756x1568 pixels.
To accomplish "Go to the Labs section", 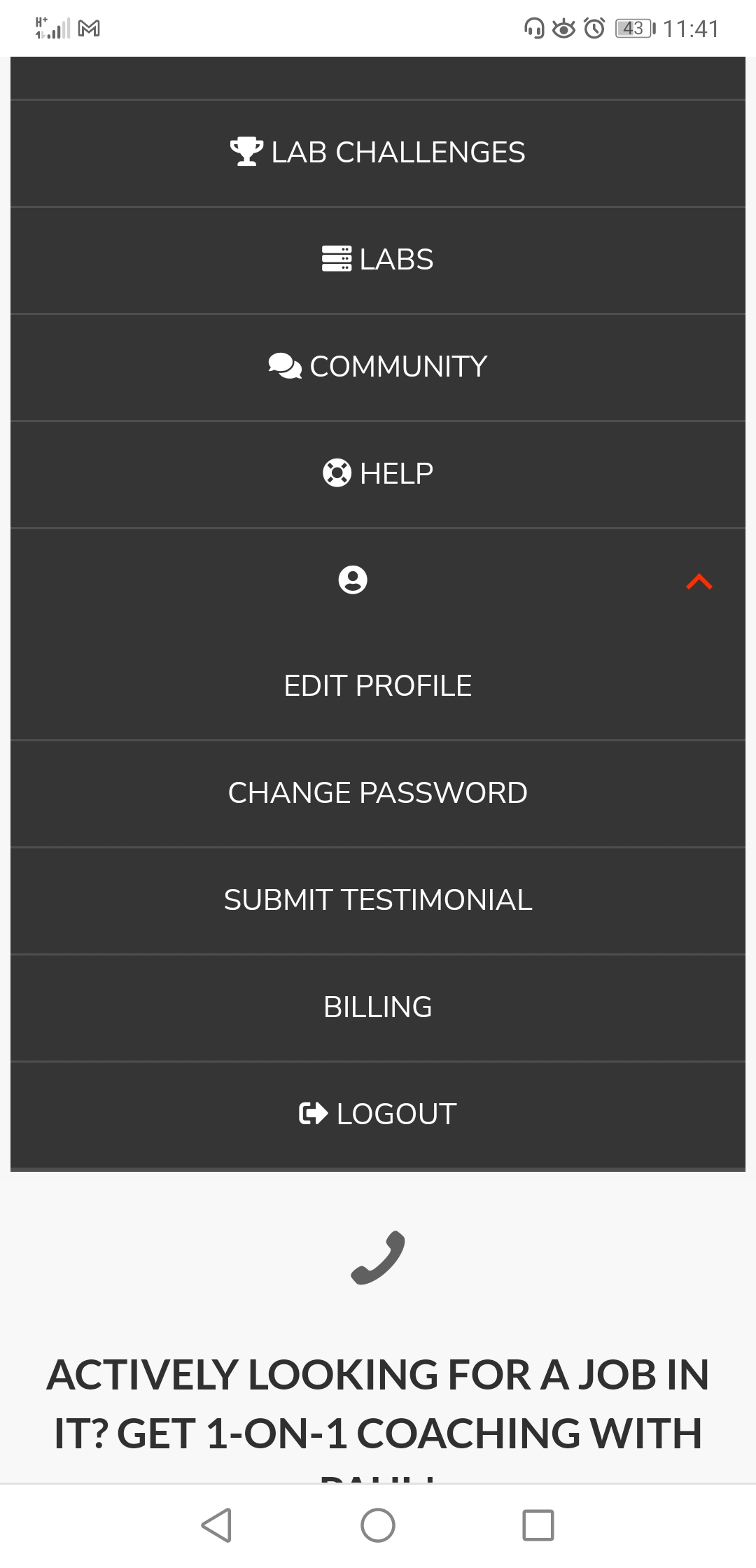I will point(378,260).
